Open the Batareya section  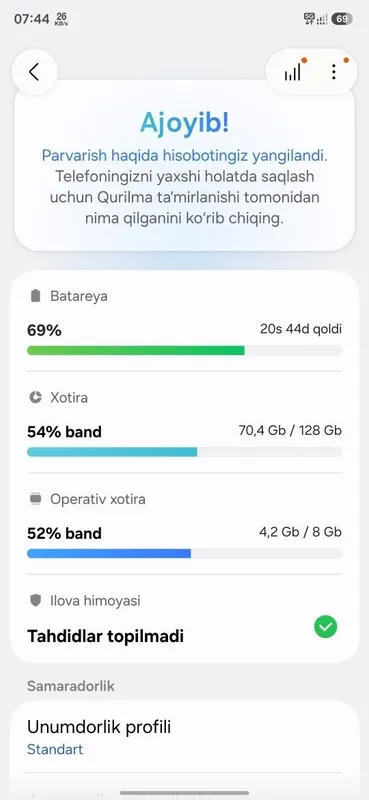[x=184, y=321]
